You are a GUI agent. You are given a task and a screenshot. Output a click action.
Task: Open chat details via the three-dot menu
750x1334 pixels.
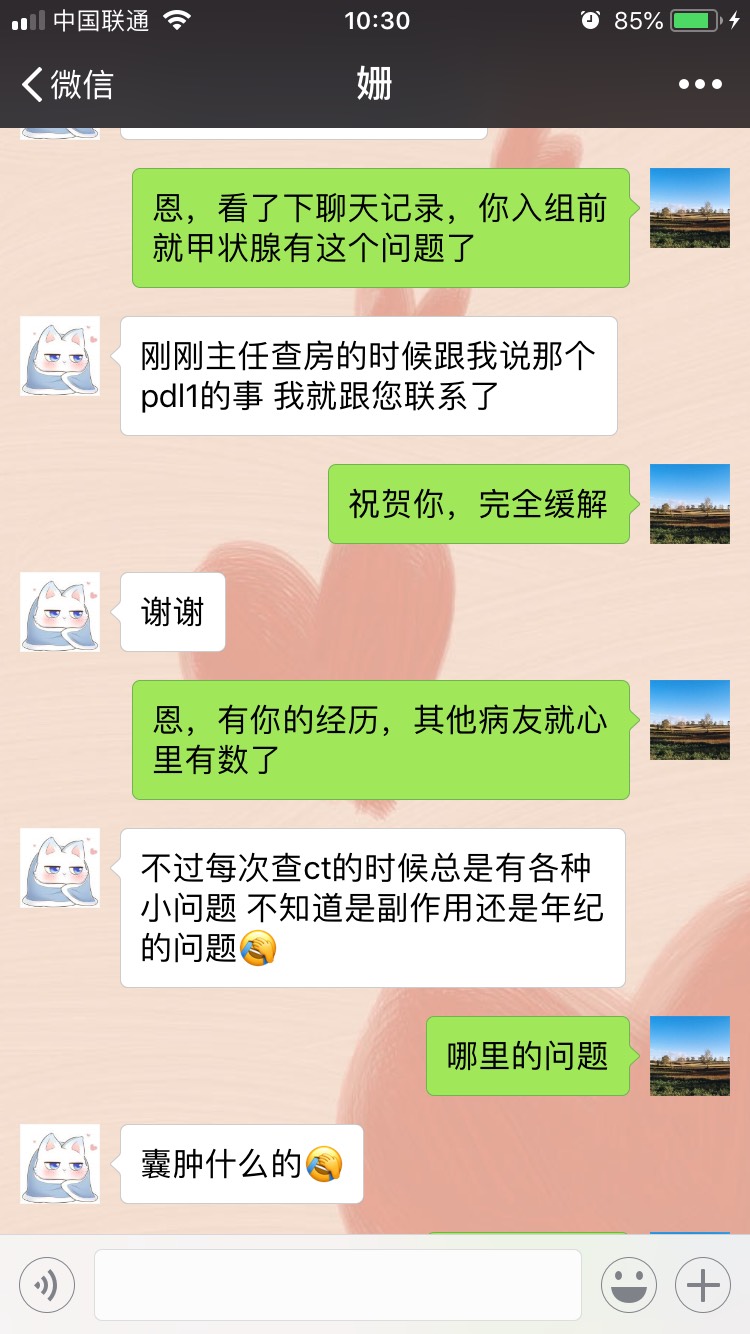click(x=699, y=84)
